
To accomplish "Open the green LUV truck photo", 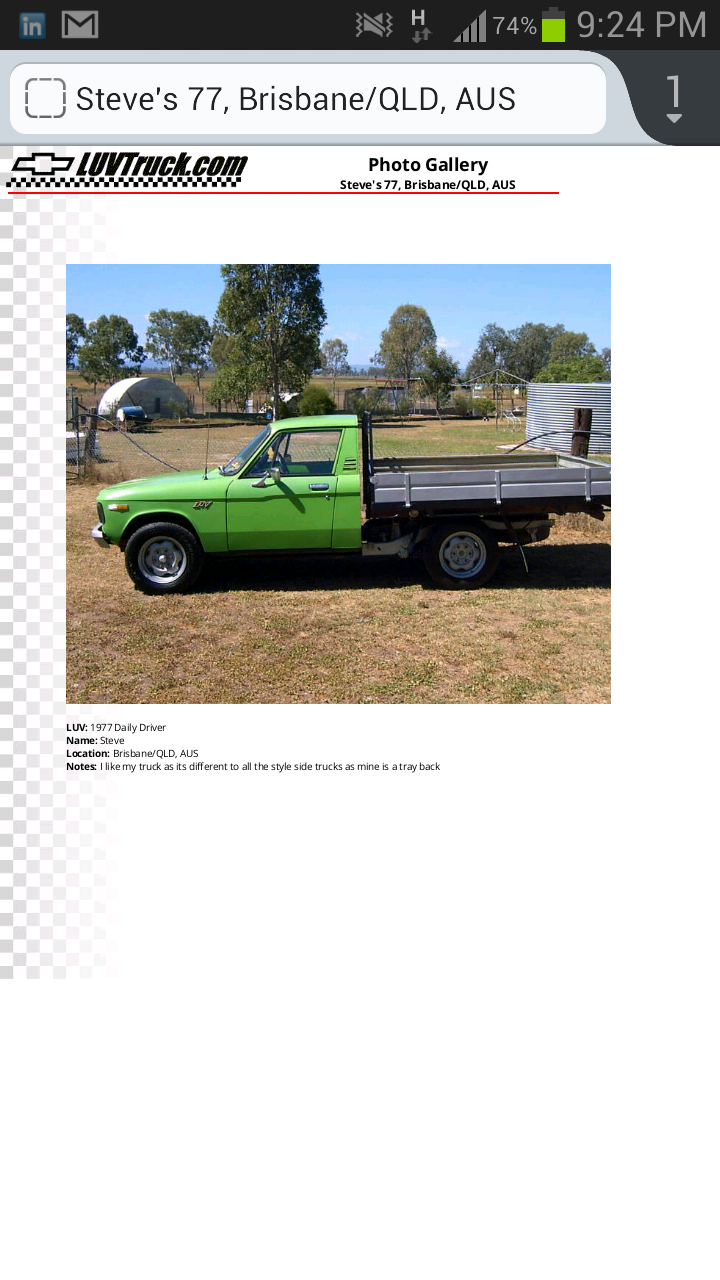I will tap(338, 483).
